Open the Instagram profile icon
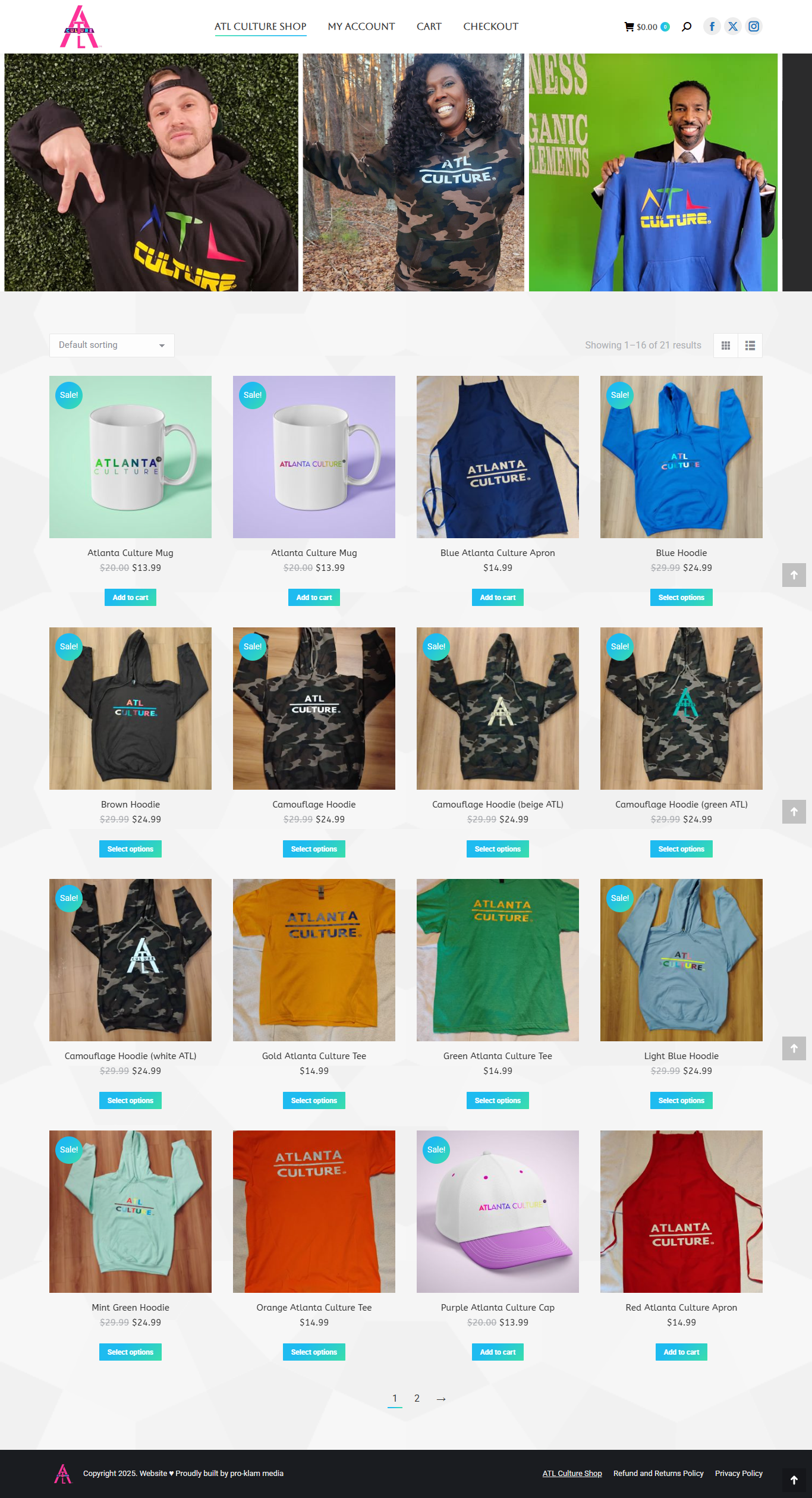 [x=753, y=27]
